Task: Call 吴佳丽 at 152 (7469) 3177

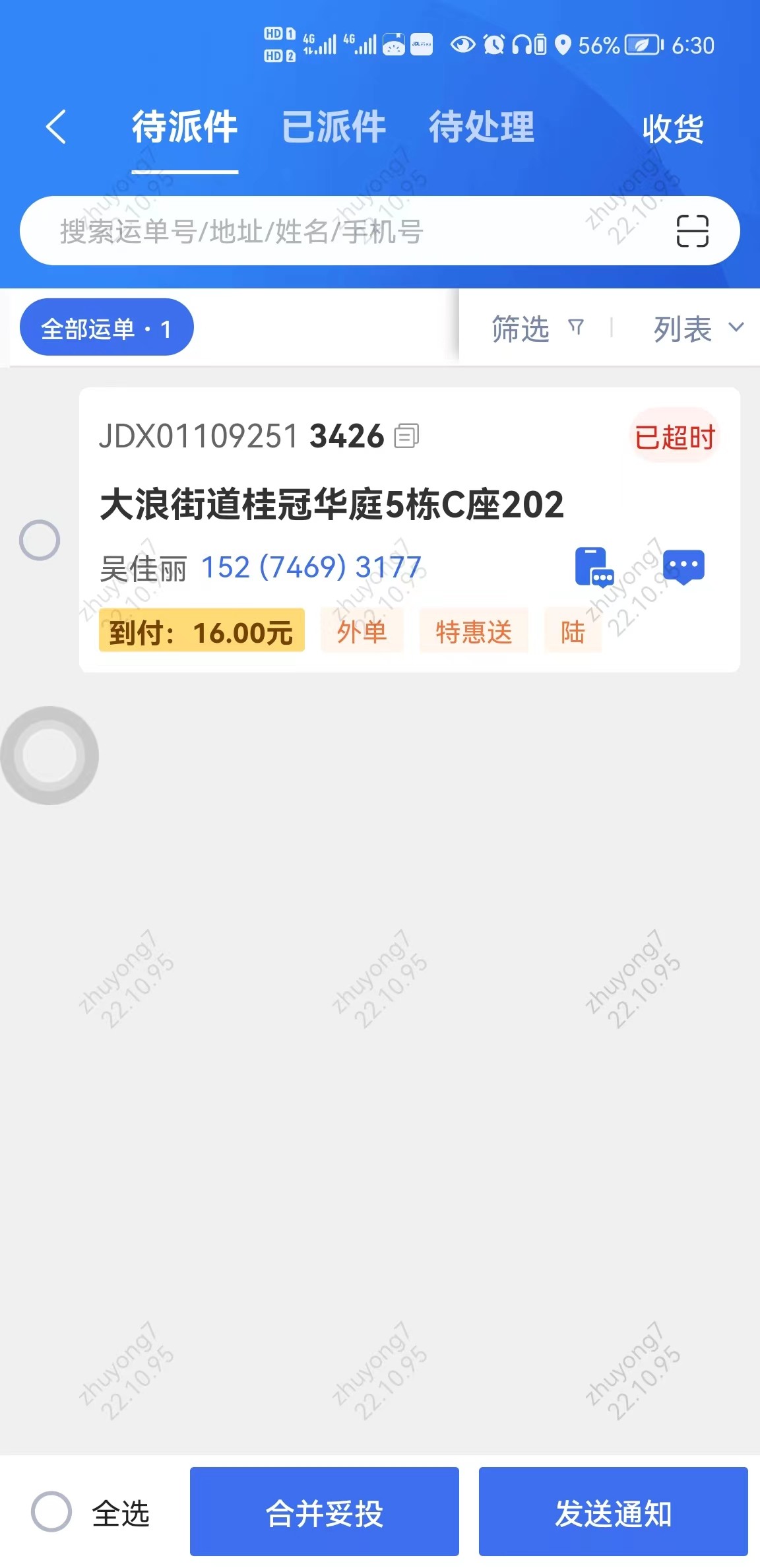Action: click(311, 568)
